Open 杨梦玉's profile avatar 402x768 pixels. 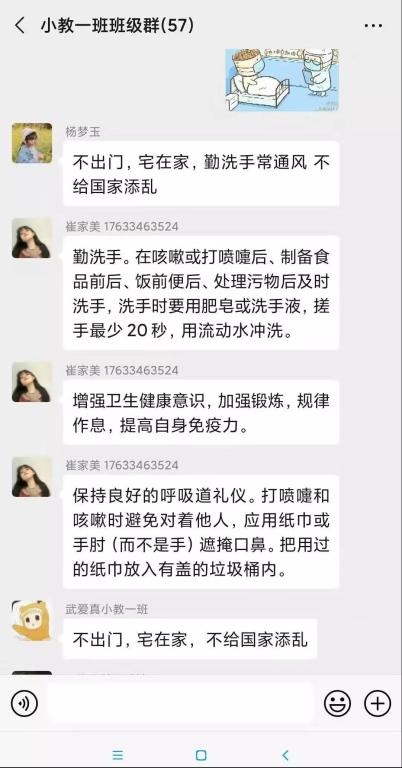(x=32, y=143)
